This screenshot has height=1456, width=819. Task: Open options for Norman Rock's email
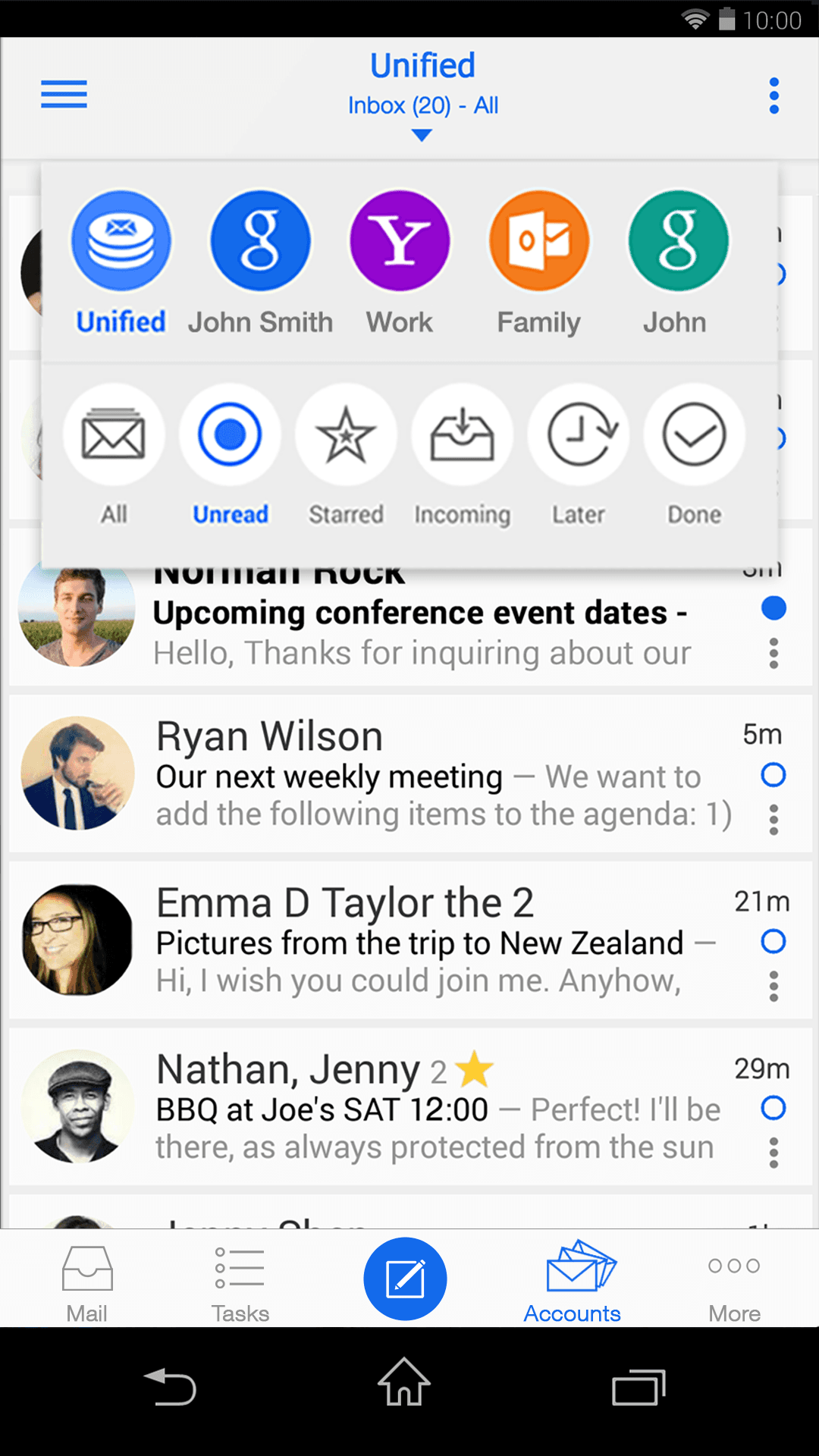[x=773, y=653]
